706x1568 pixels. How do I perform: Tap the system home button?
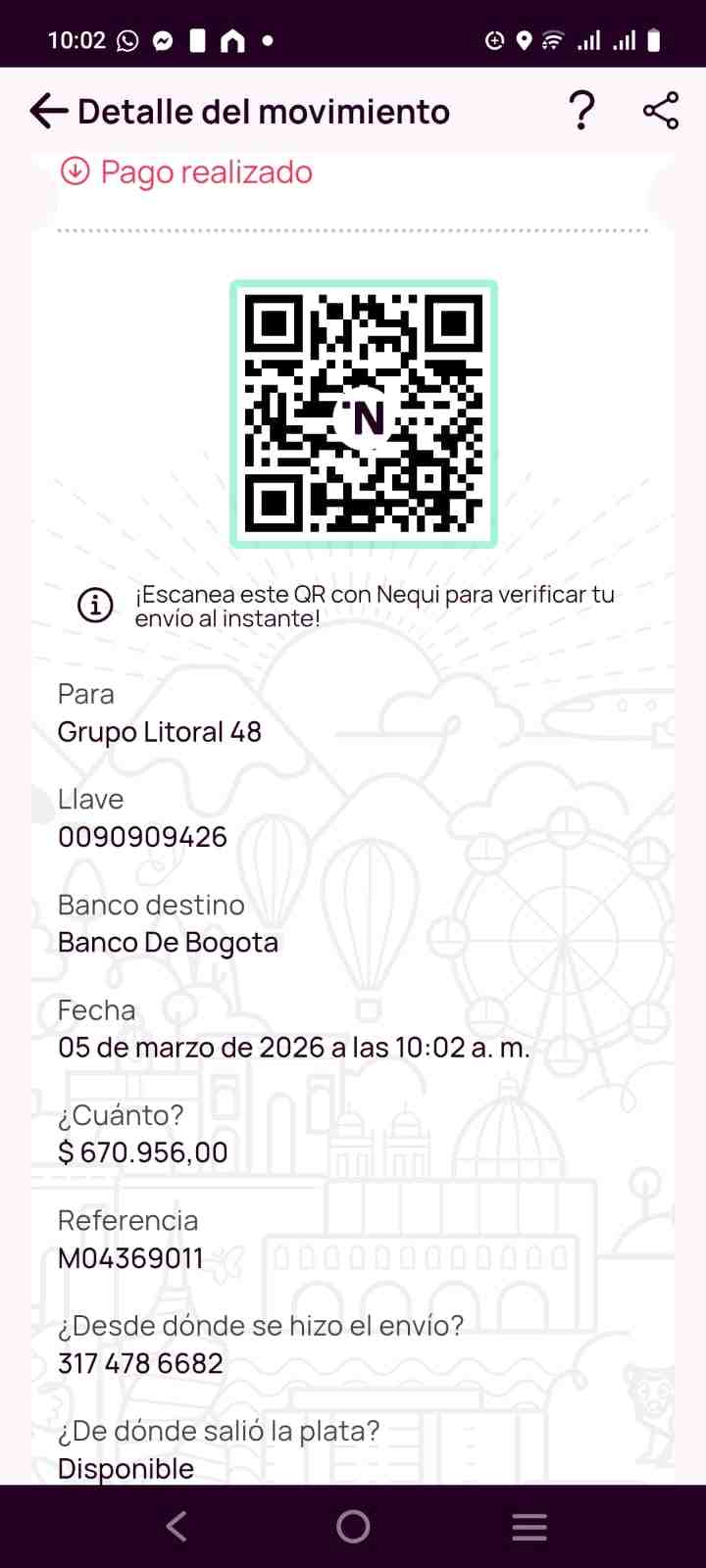tap(353, 1526)
